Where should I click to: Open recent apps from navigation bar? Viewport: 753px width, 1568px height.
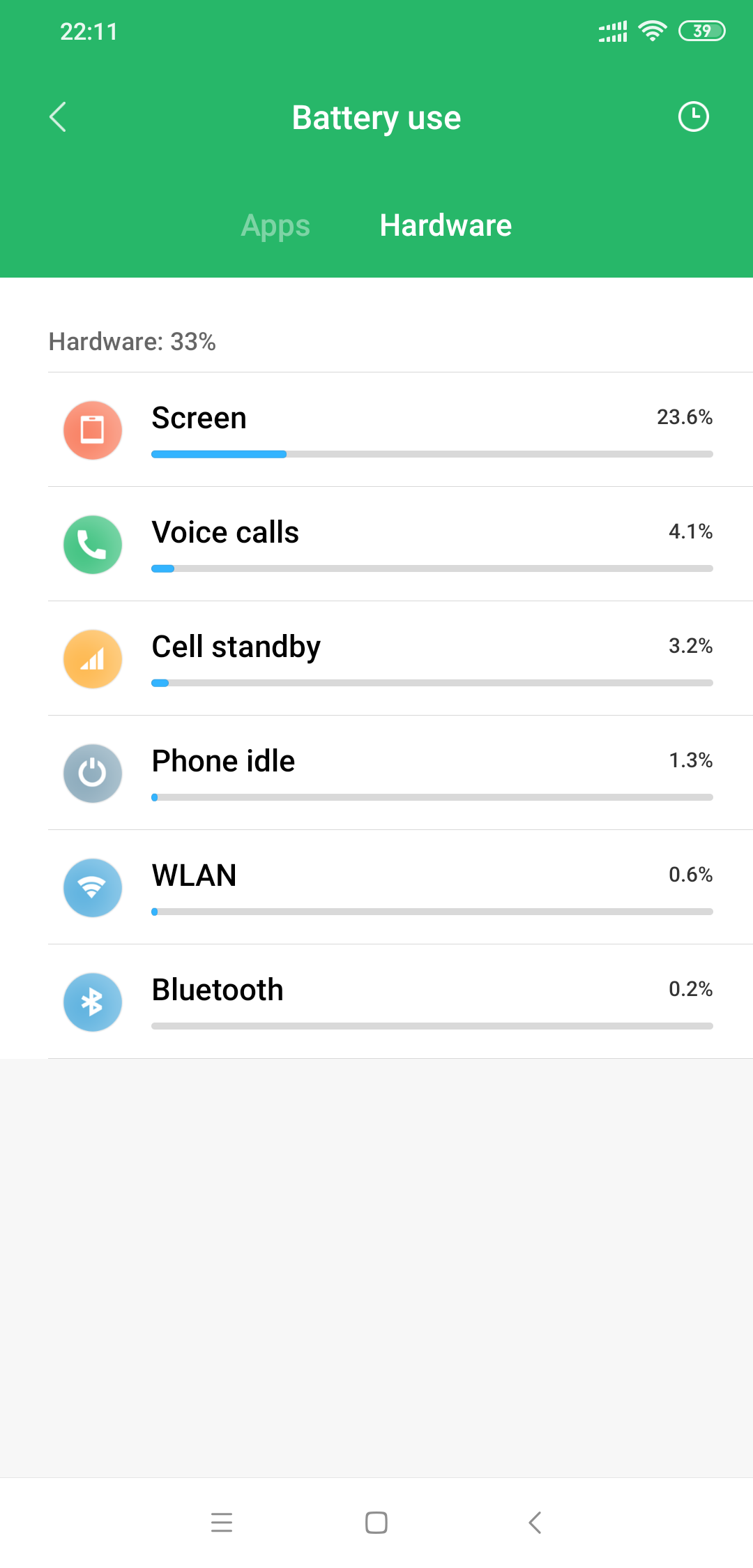tap(222, 1522)
